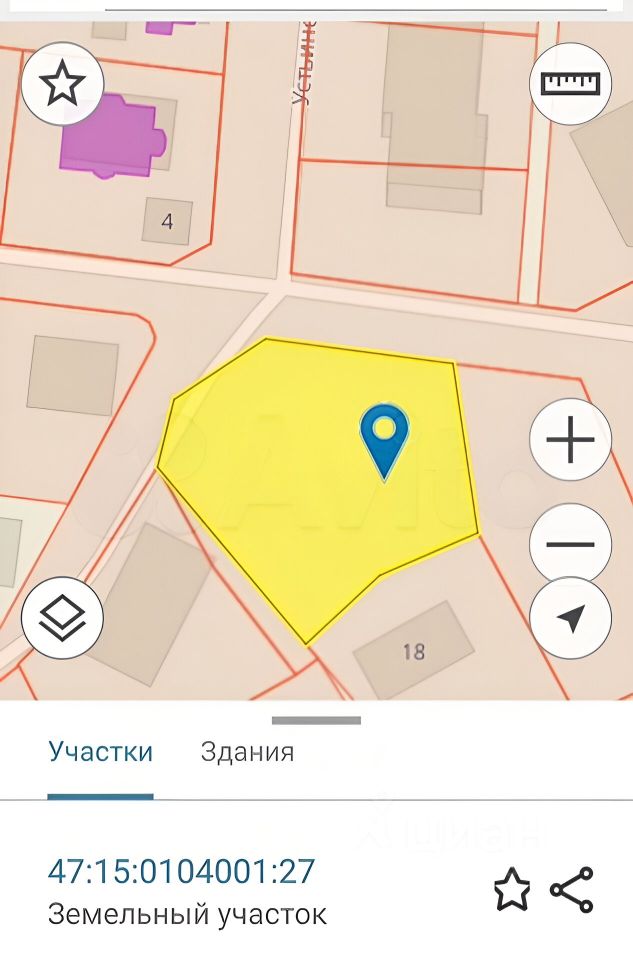Image resolution: width=633 pixels, height=960 pixels.
Task: Zoom in with the plus button
Action: point(570,440)
